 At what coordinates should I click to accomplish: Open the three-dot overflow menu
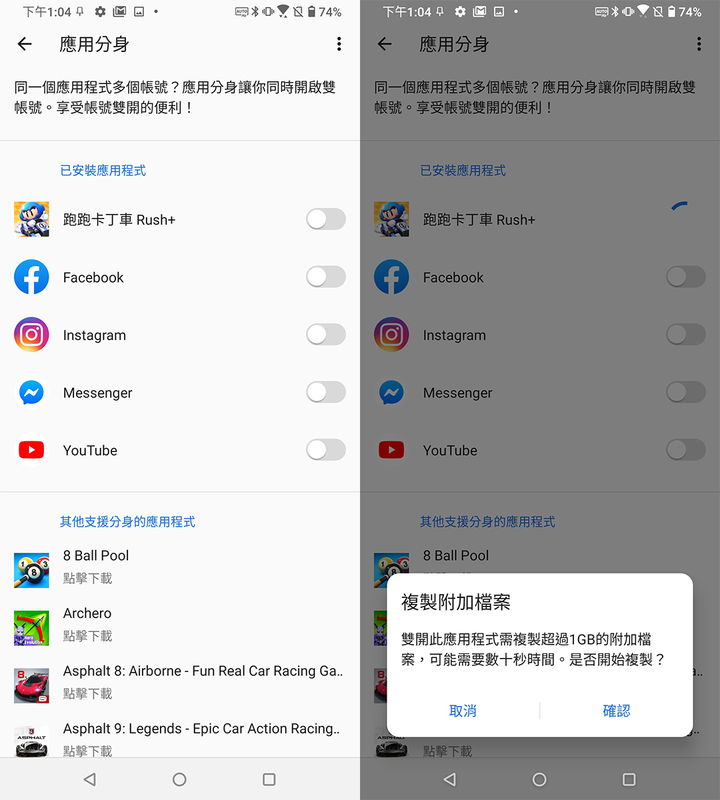339,44
